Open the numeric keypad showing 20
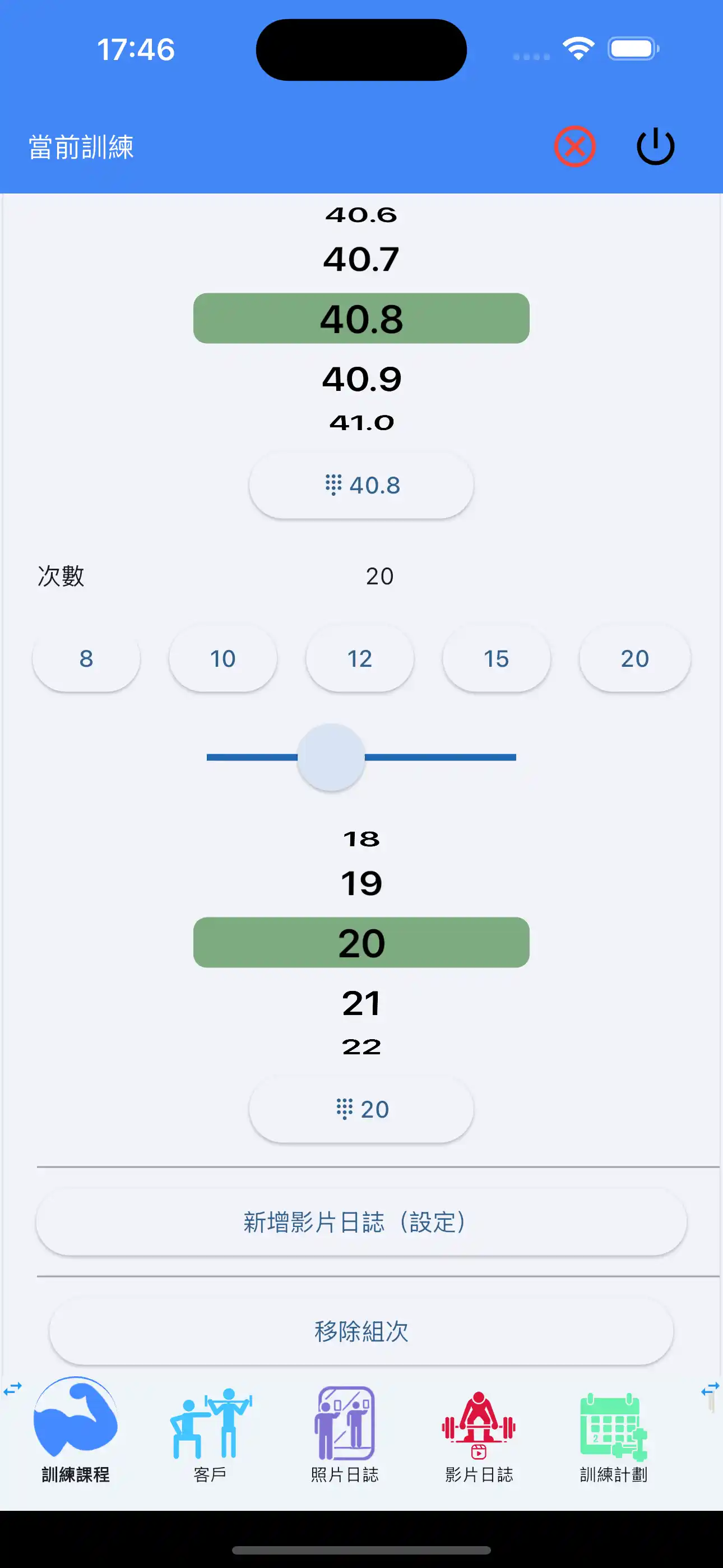The width and height of the screenshot is (723, 1568). coord(361,1109)
